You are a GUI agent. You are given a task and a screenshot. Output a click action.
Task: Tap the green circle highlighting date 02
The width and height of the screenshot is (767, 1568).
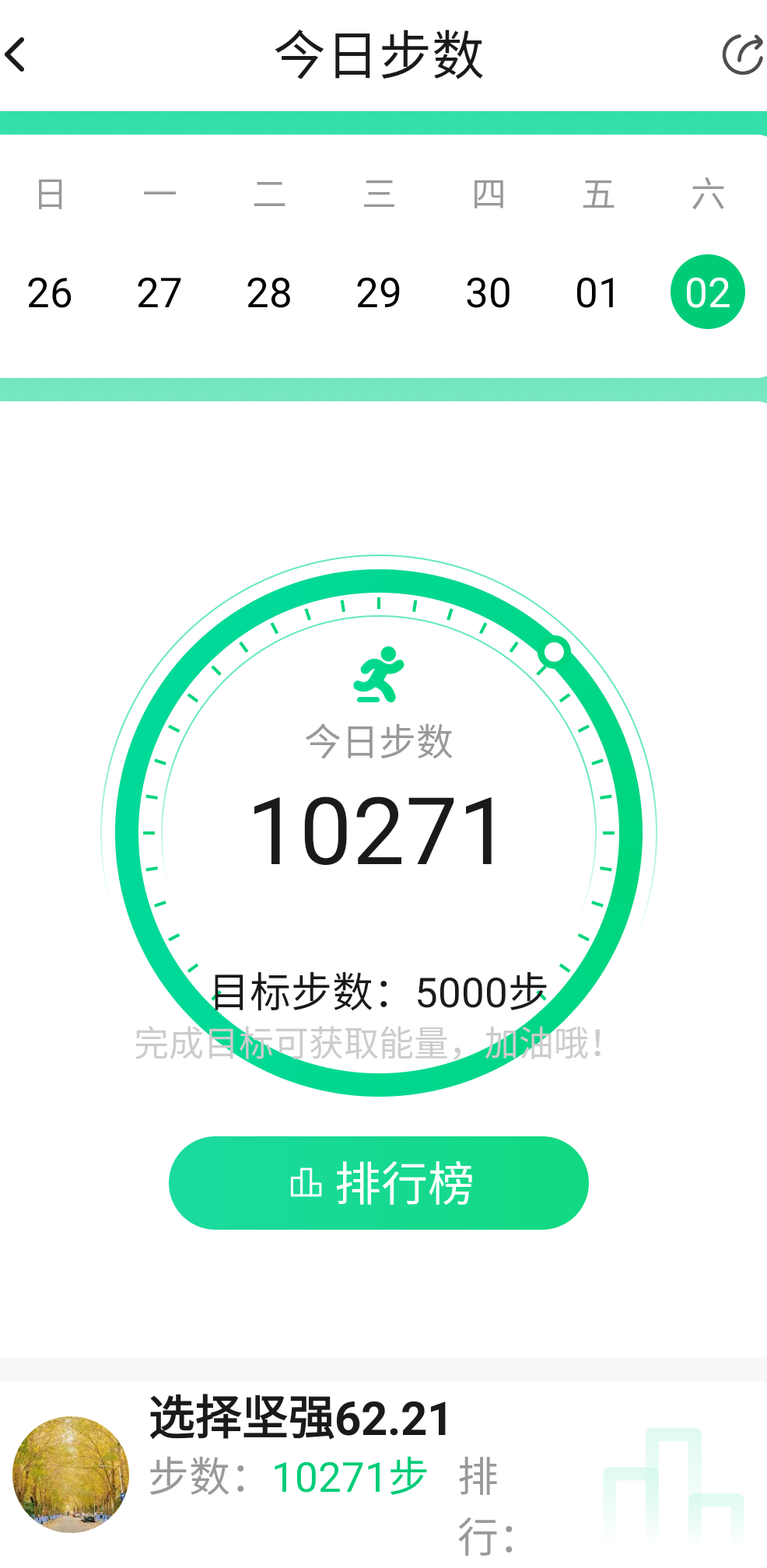point(707,291)
